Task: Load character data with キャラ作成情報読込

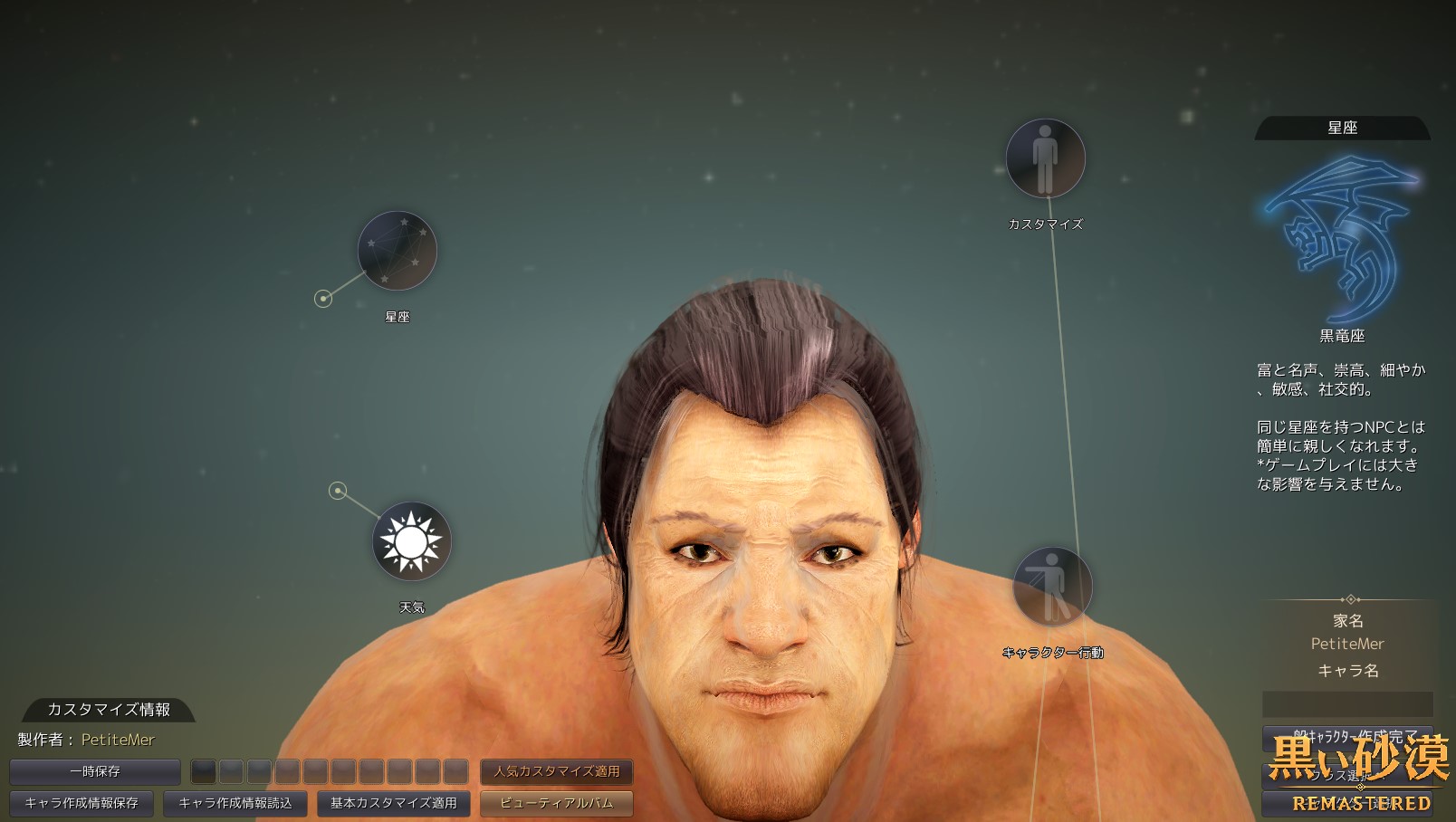Action: tap(235, 803)
